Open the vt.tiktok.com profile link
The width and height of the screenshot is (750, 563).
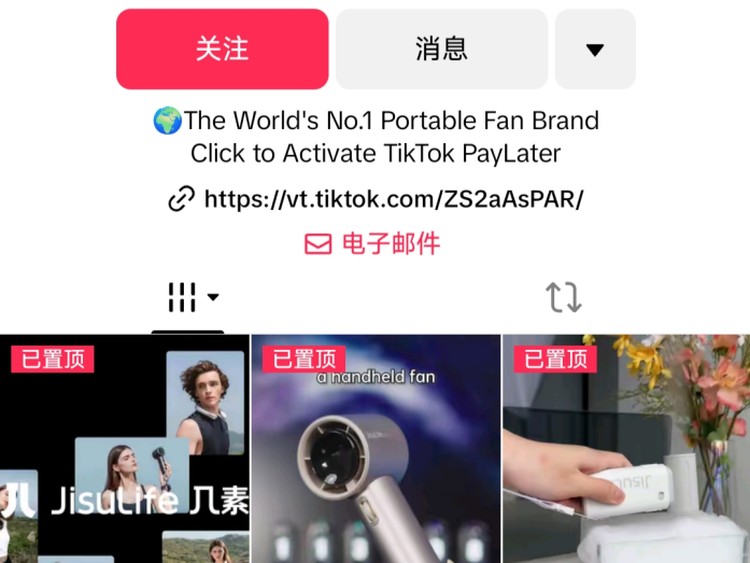pos(392,199)
